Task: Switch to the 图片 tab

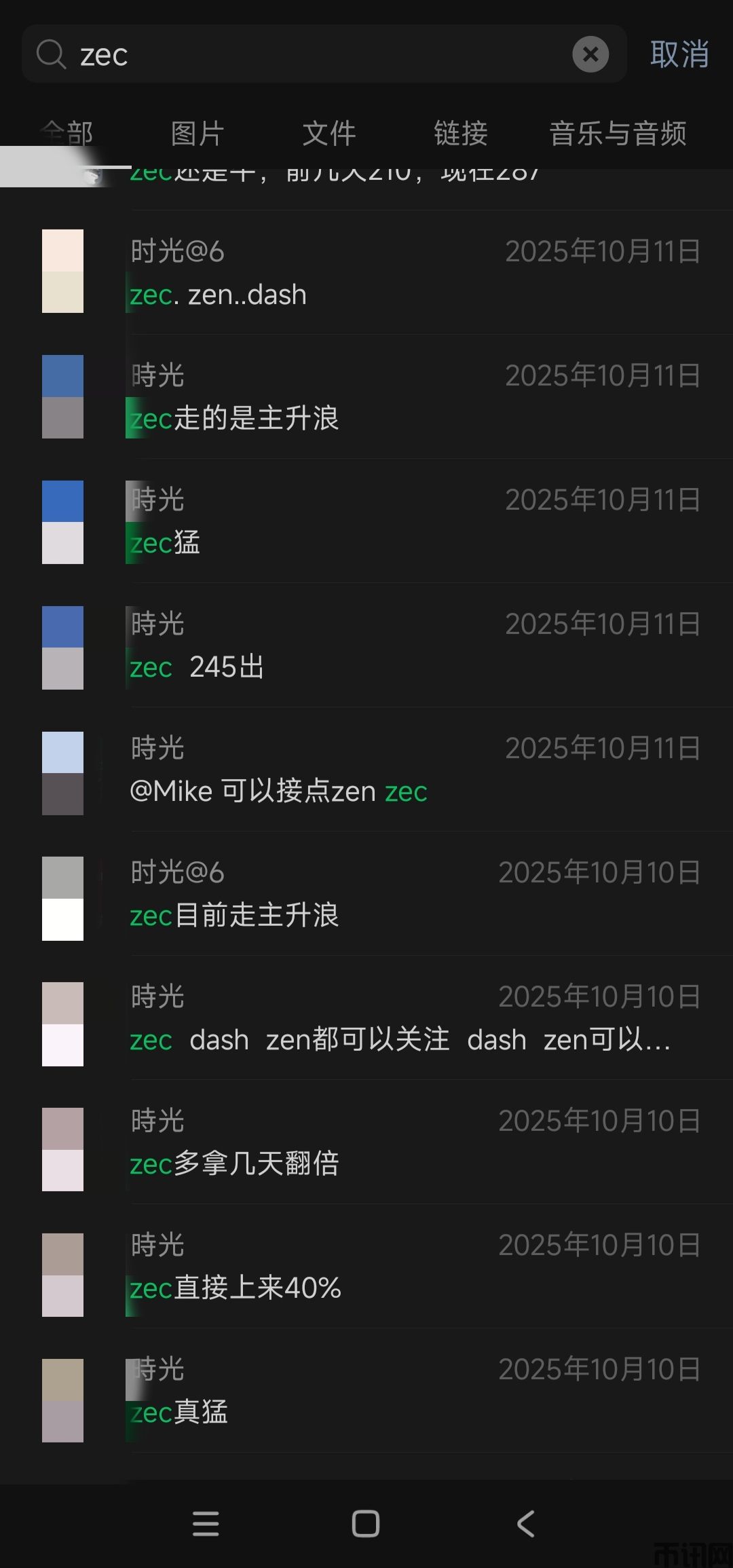Action: [197, 133]
